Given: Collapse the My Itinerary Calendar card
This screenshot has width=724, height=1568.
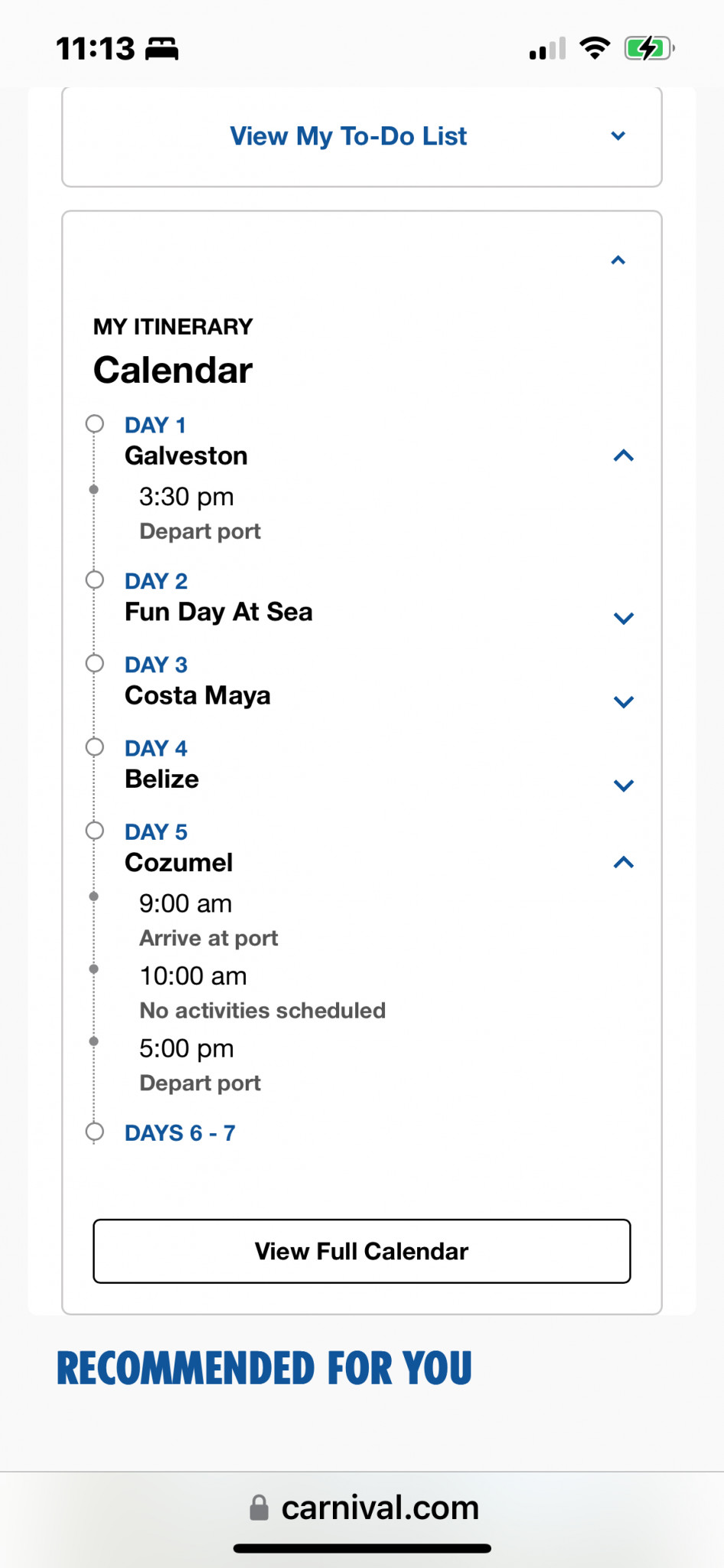Looking at the screenshot, I should pos(618,260).
